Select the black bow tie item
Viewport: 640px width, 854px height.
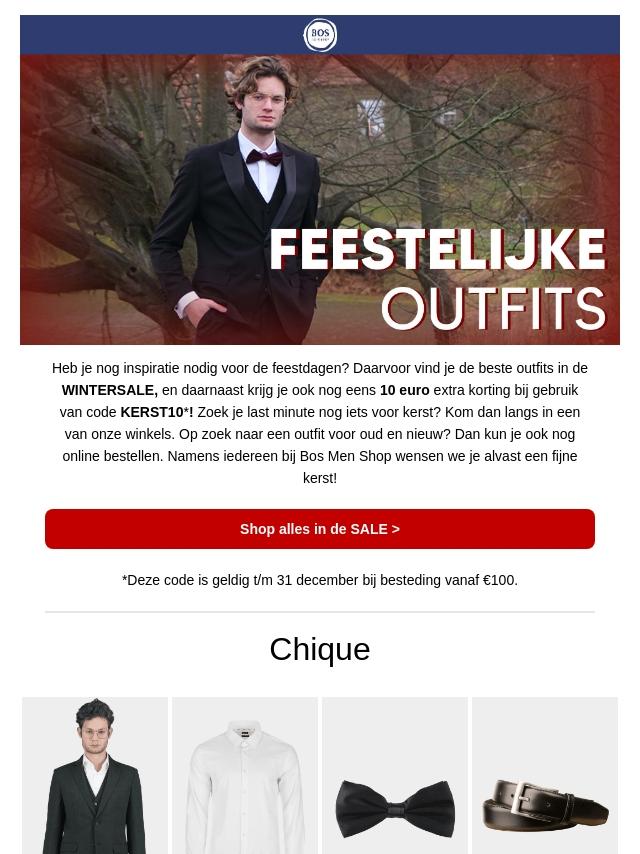pos(395,776)
